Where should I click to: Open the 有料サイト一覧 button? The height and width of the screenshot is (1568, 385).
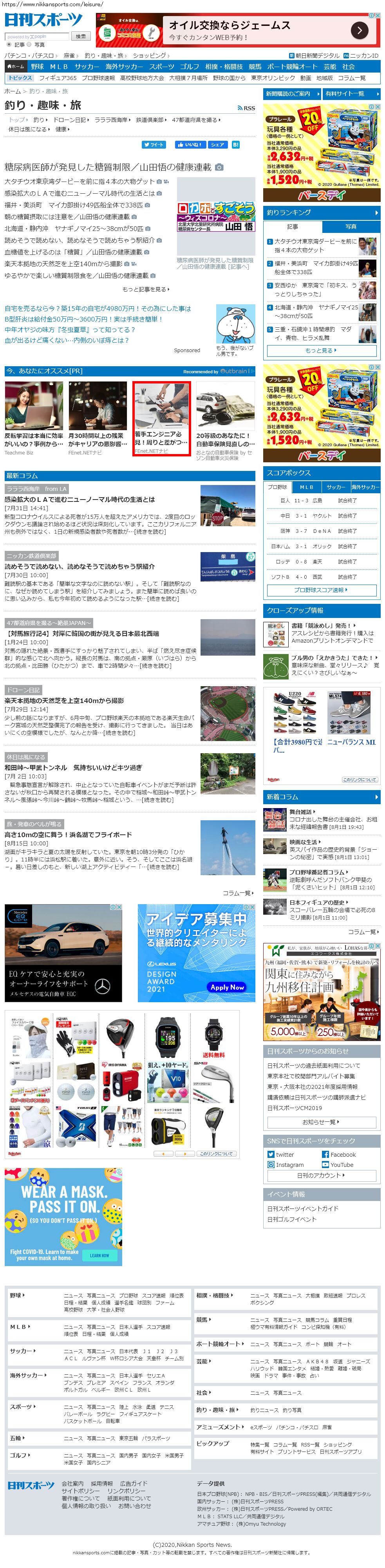point(352,94)
